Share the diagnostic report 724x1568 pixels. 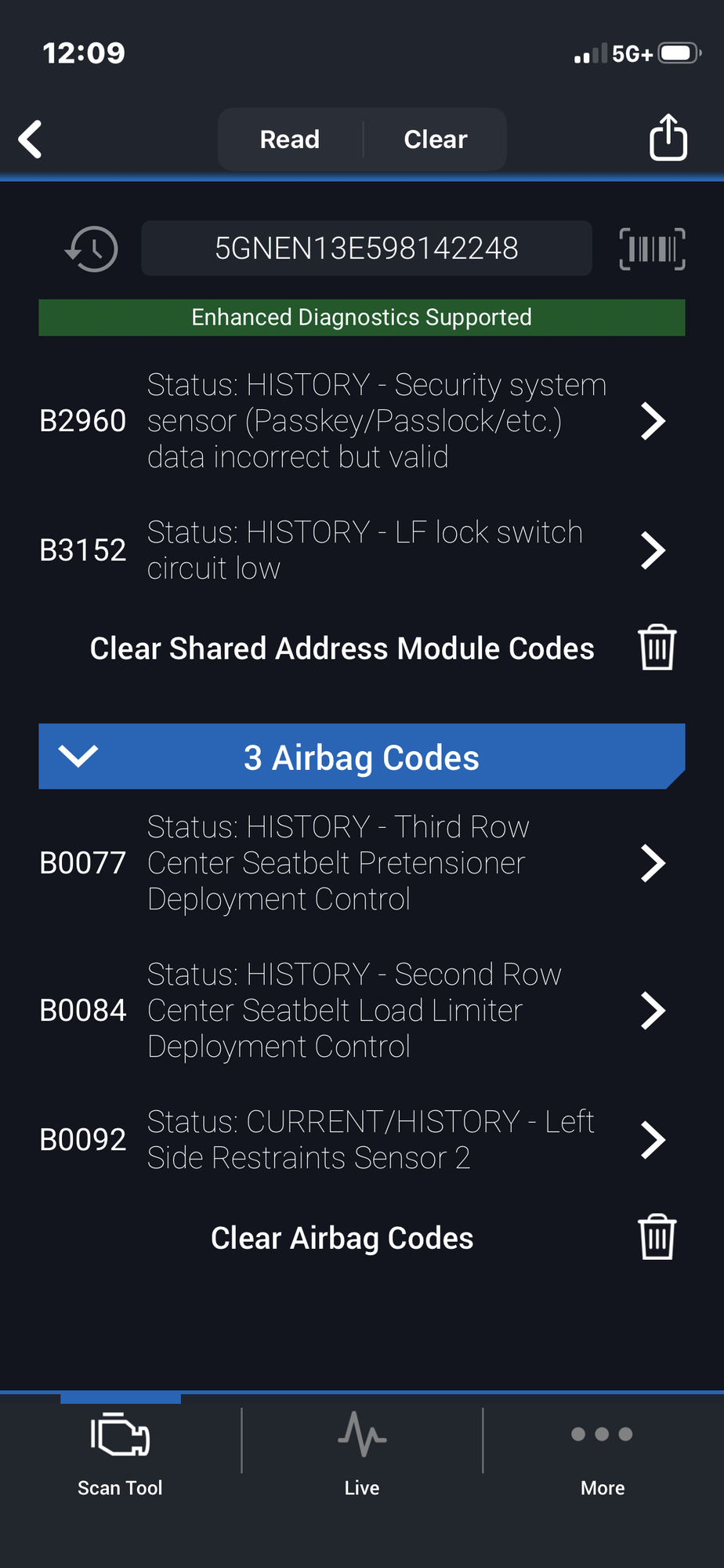[668, 138]
